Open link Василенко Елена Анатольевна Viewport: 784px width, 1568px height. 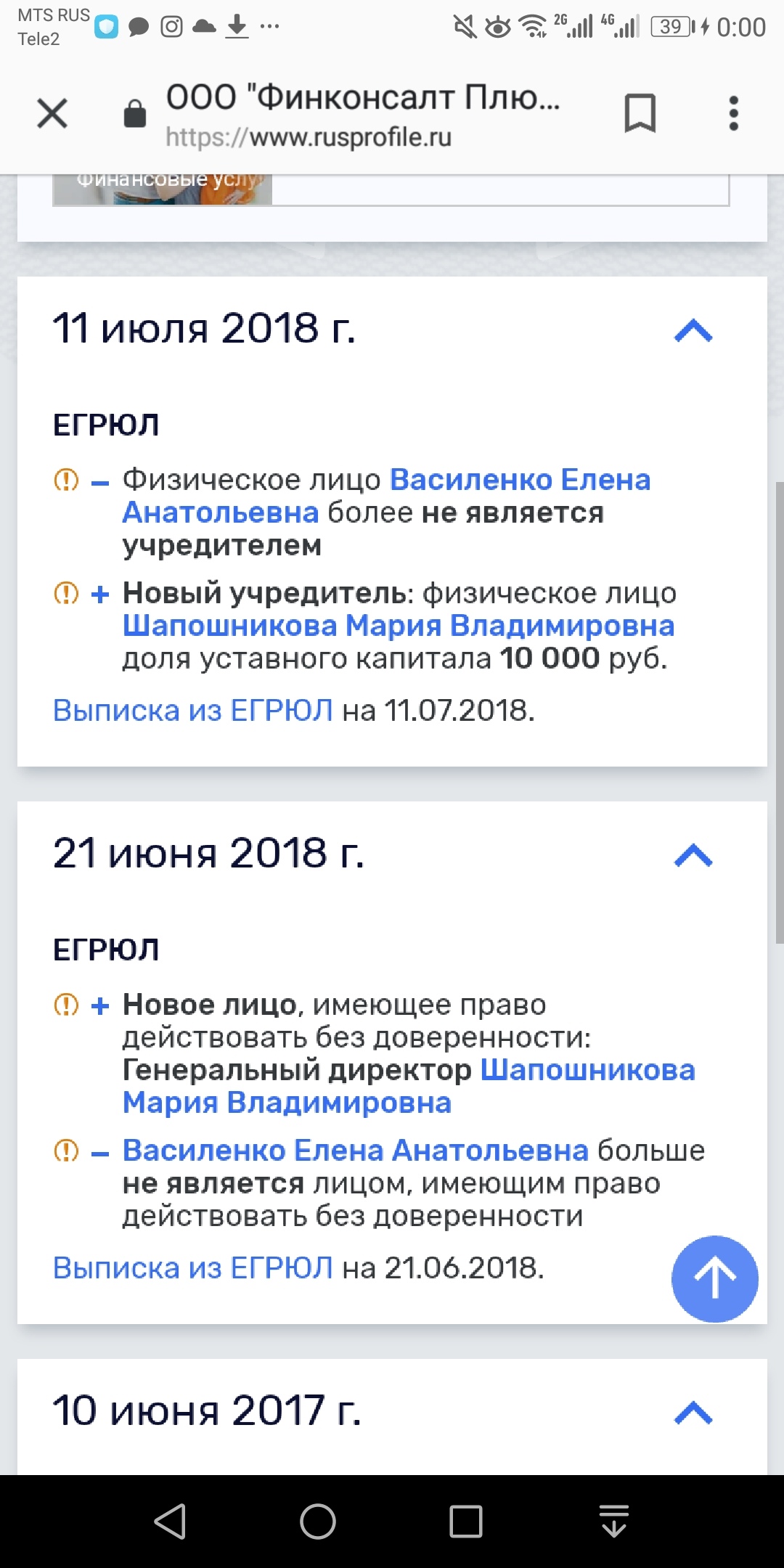point(520,479)
